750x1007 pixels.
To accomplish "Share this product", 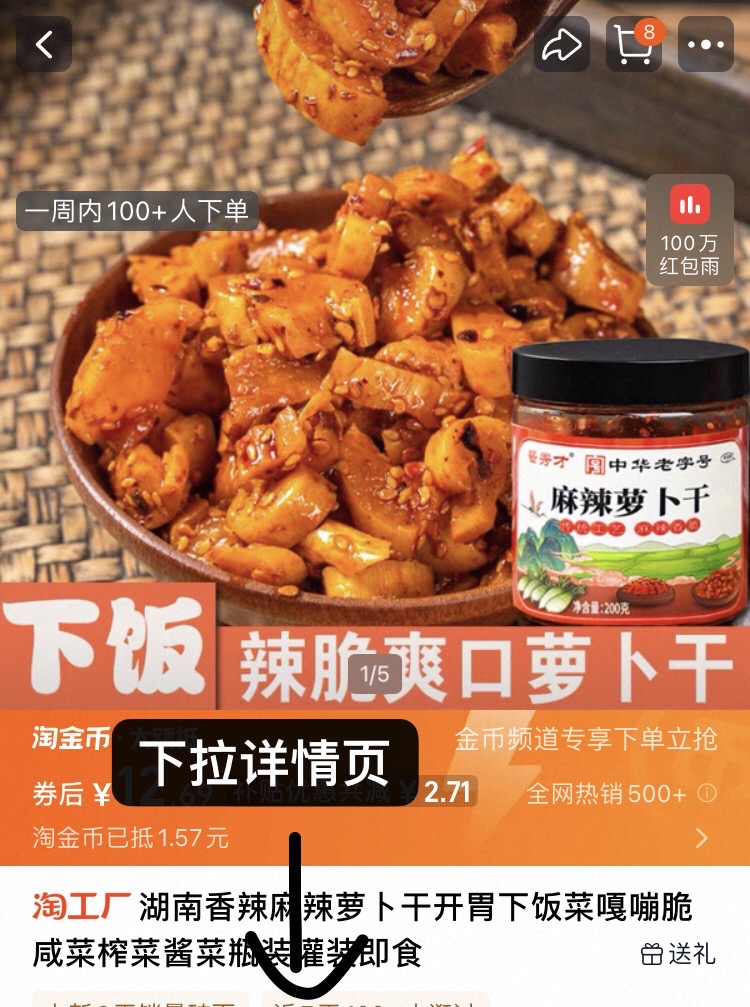I will [564, 44].
